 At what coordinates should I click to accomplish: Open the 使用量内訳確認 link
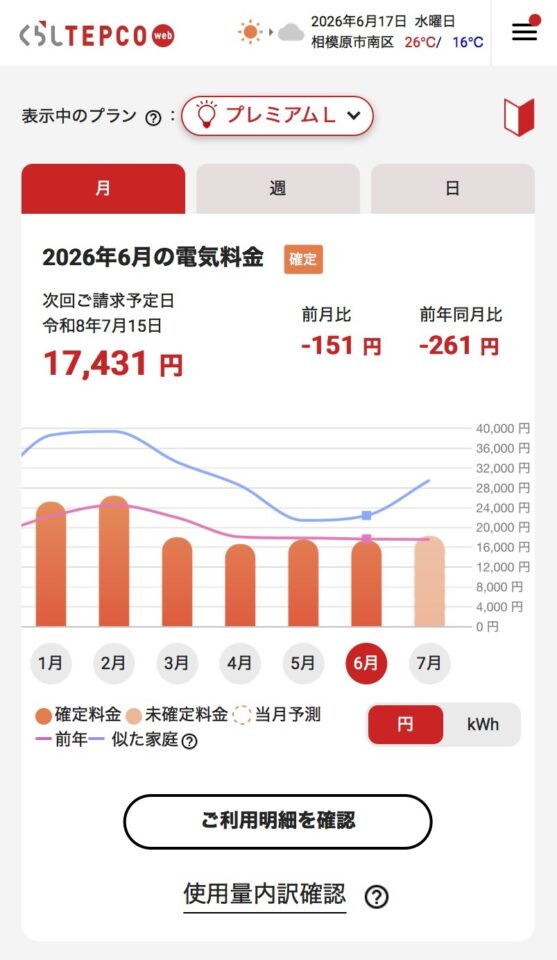pyautogui.click(x=264, y=894)
